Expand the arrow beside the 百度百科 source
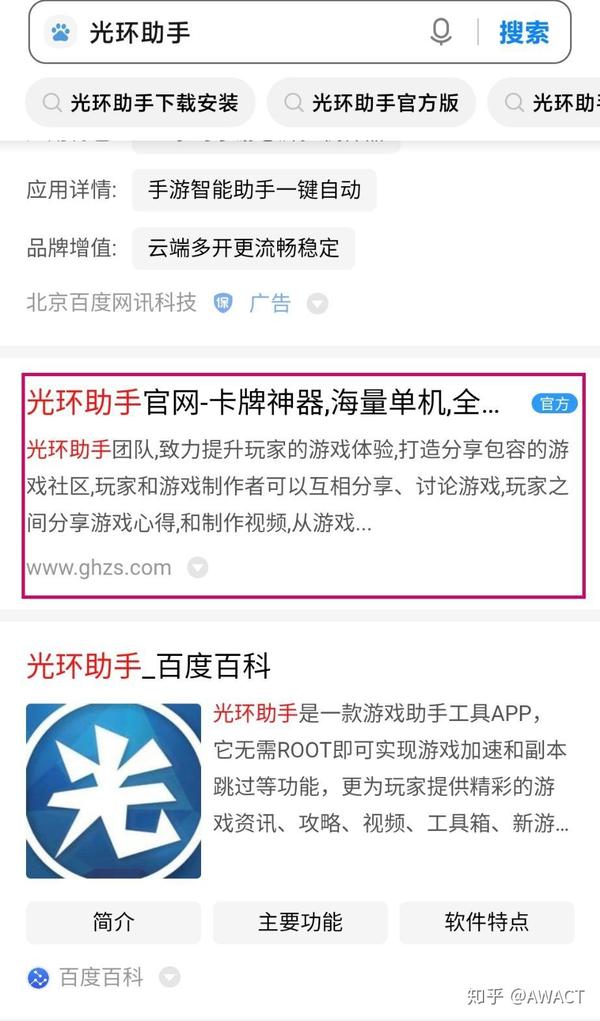600x1021 pixels. click(x=170, y=977)
